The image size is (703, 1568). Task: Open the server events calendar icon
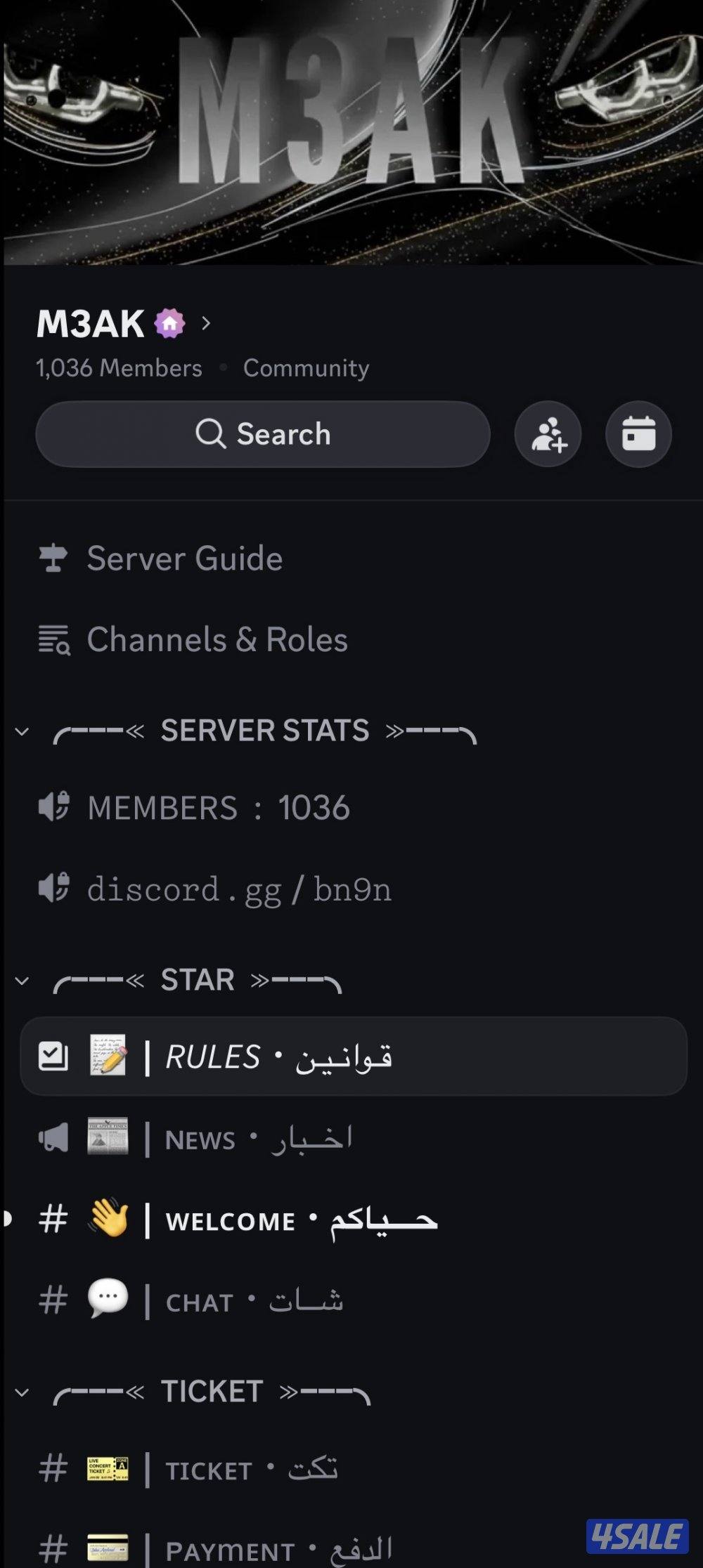tap(638, 434)
